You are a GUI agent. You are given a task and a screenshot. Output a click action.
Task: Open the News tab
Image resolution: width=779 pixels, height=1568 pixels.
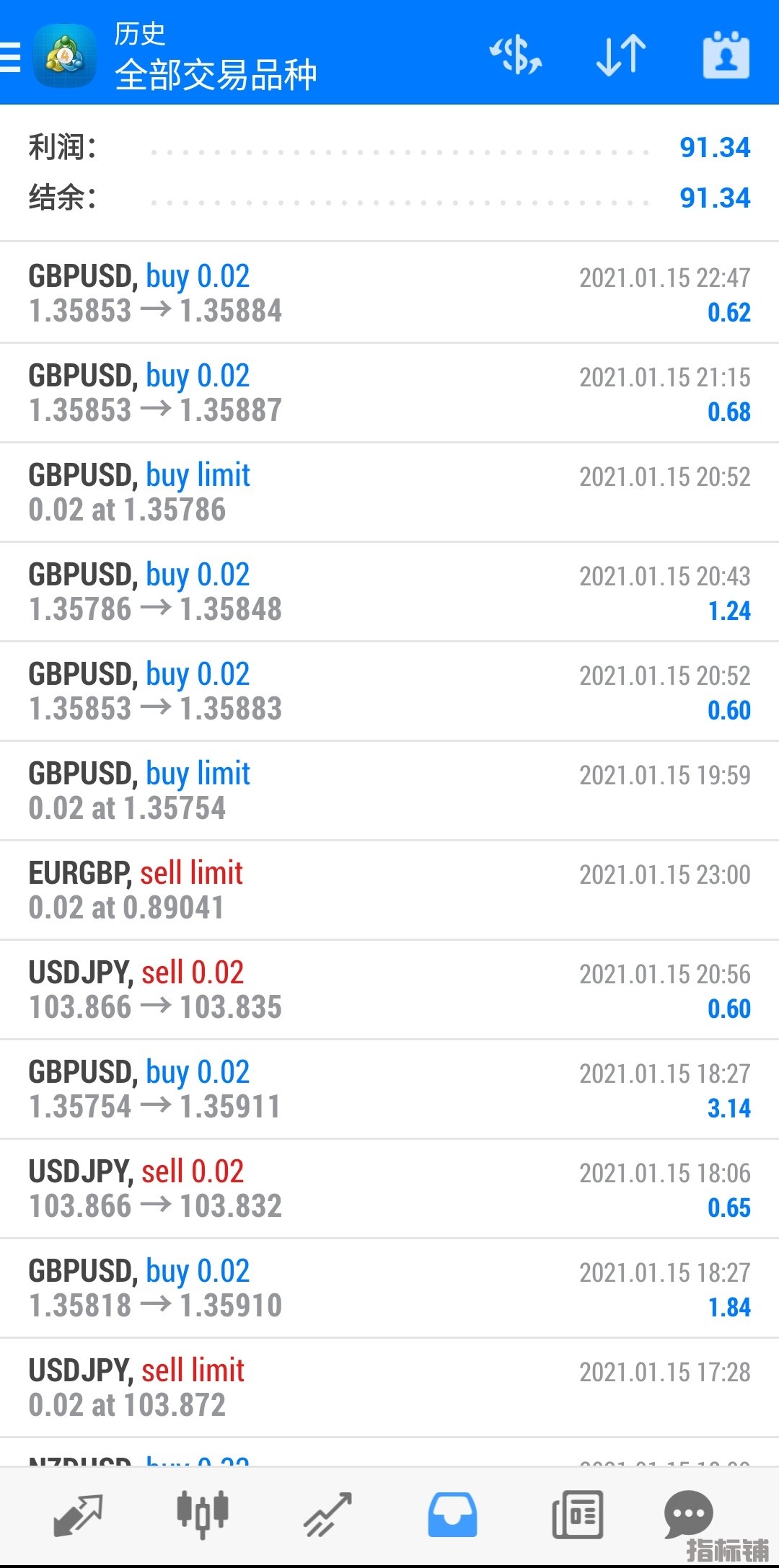tap(577, 1514)
